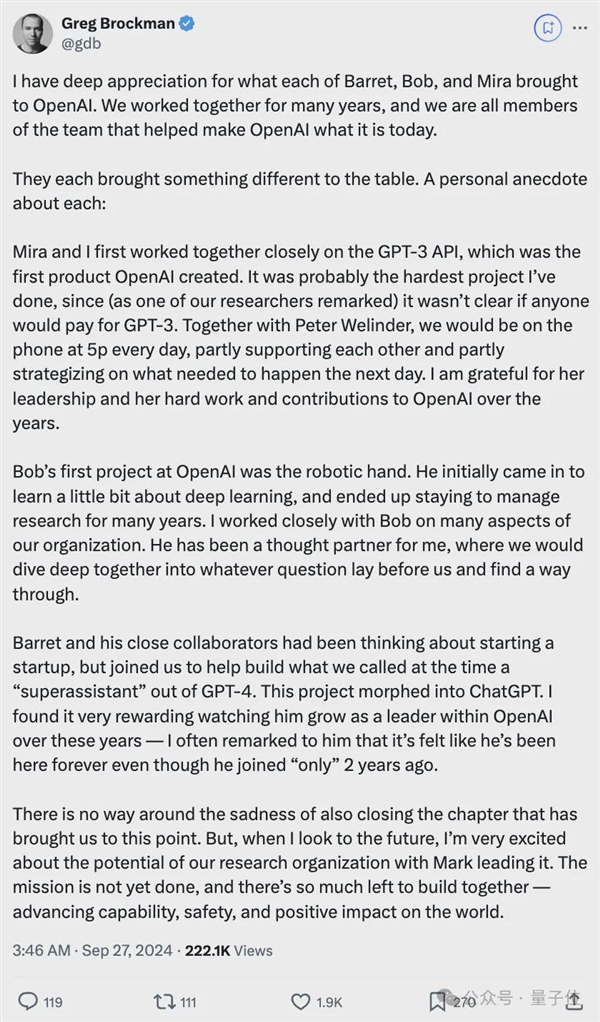
Task: Open Greg Brockman's profile picture
Action: pos(32,33)
